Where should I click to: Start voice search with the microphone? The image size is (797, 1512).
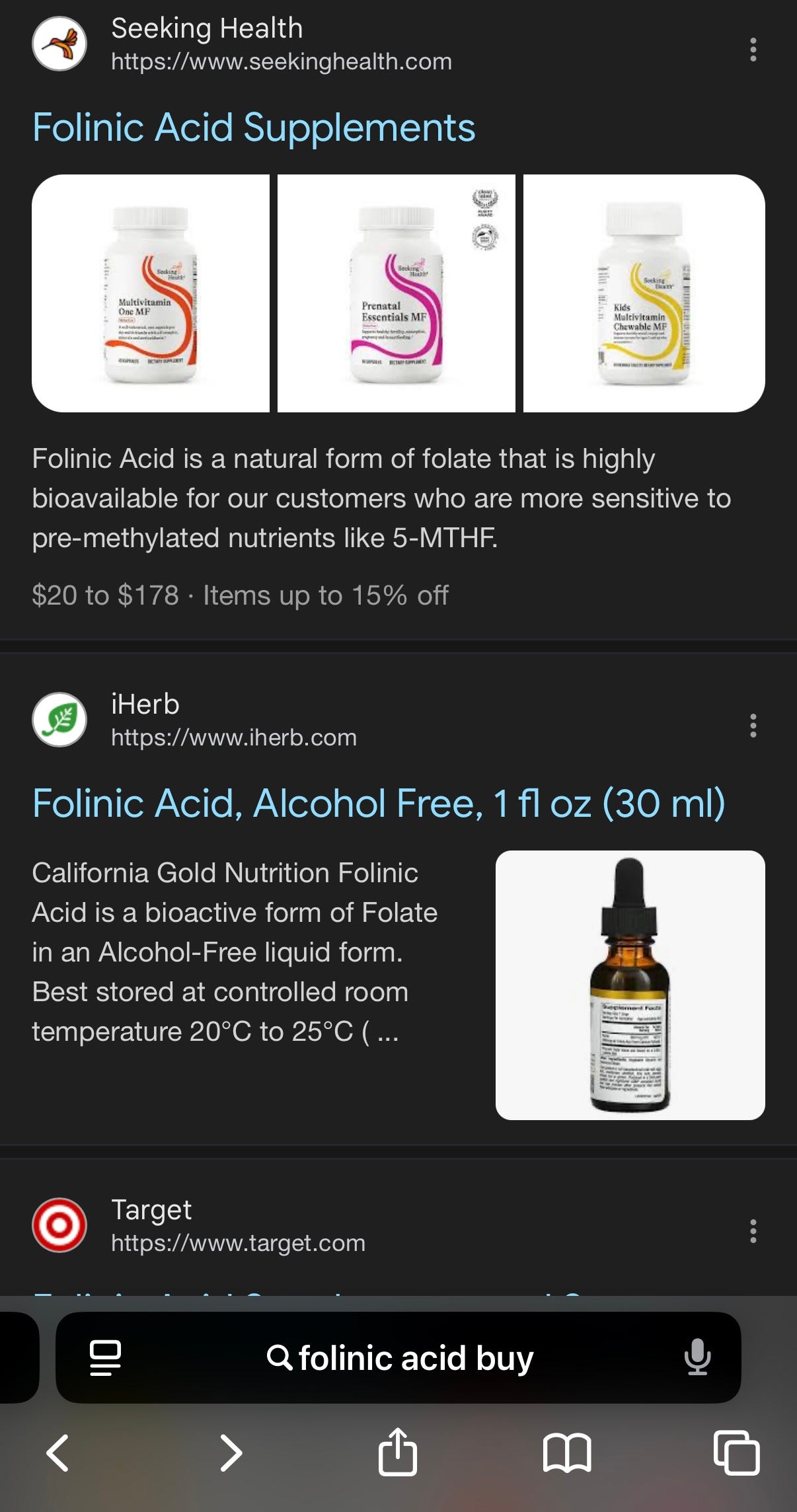coord(697,1358)
